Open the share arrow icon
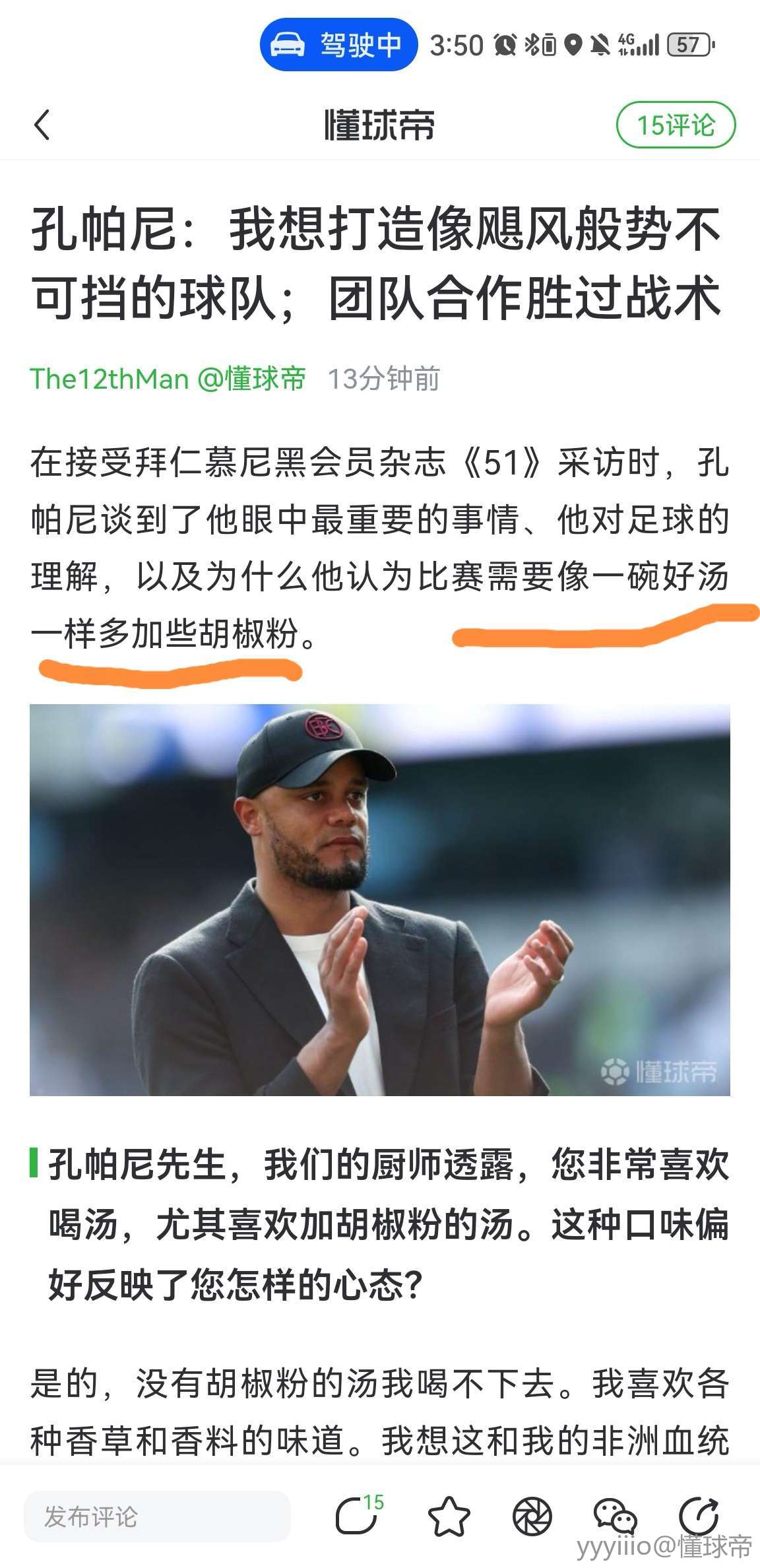Viewport: 760px width, 1568px height. [x=699, y=1517]
